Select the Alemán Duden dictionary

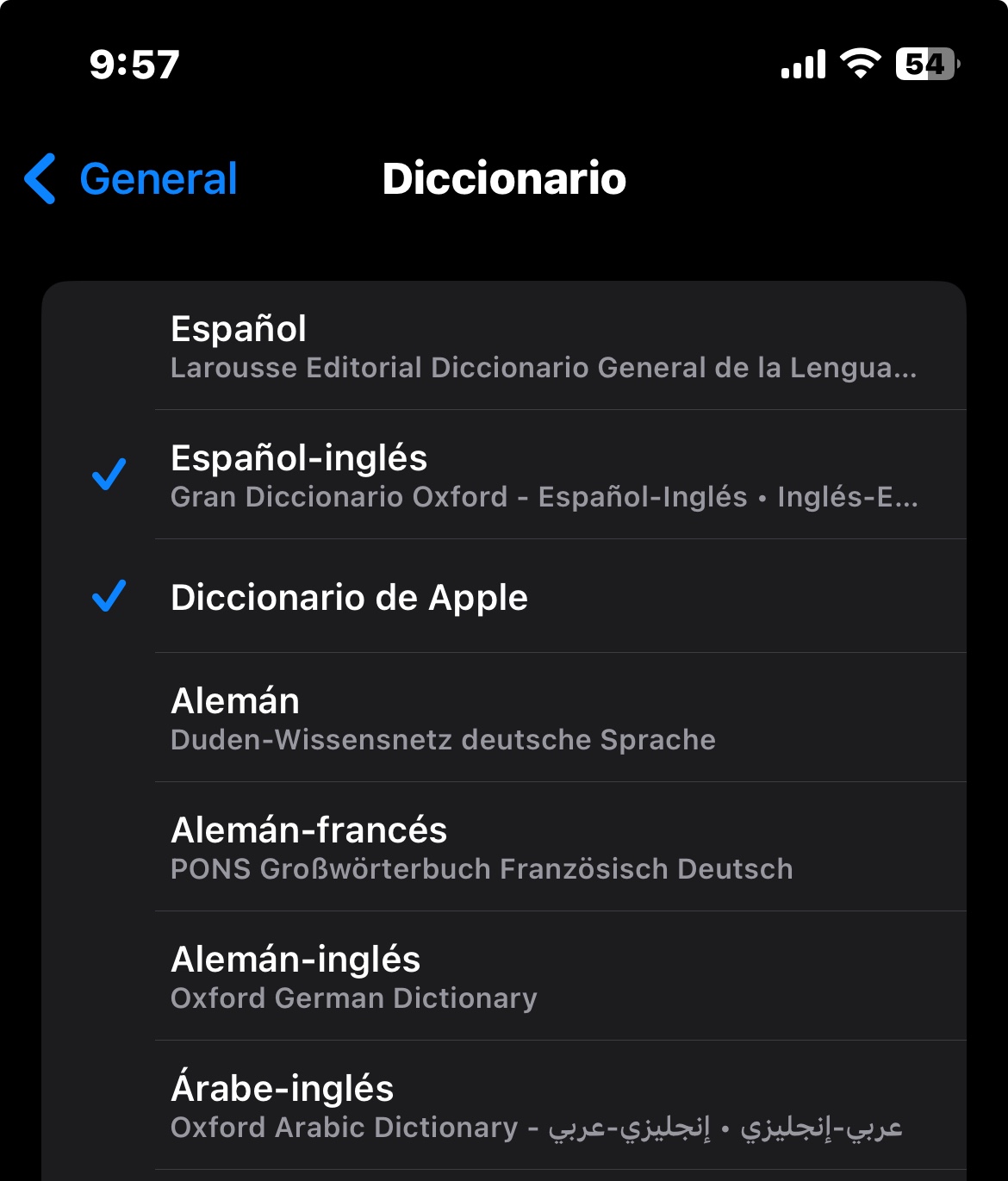[x=543, y=718]
